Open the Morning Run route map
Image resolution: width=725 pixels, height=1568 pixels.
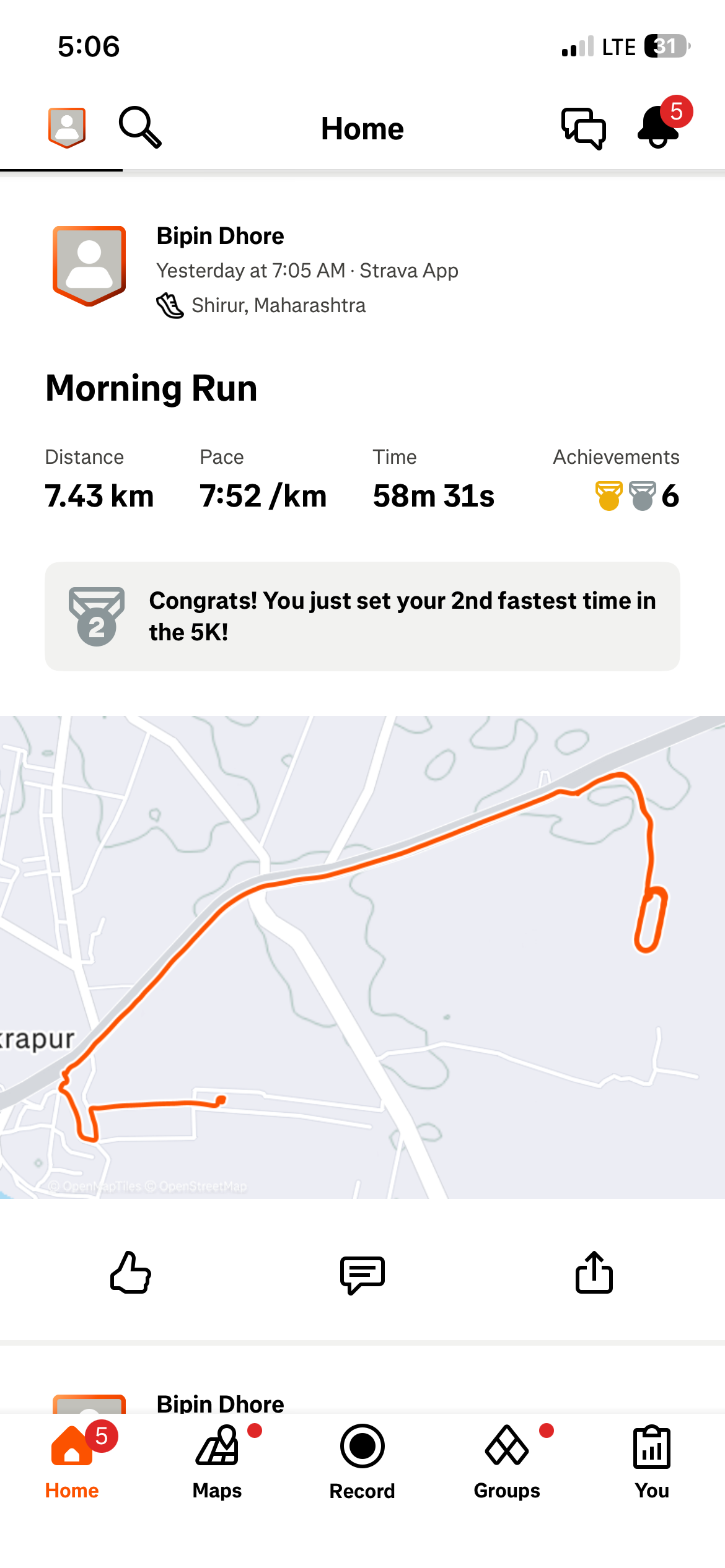click(x=362, y=957)
